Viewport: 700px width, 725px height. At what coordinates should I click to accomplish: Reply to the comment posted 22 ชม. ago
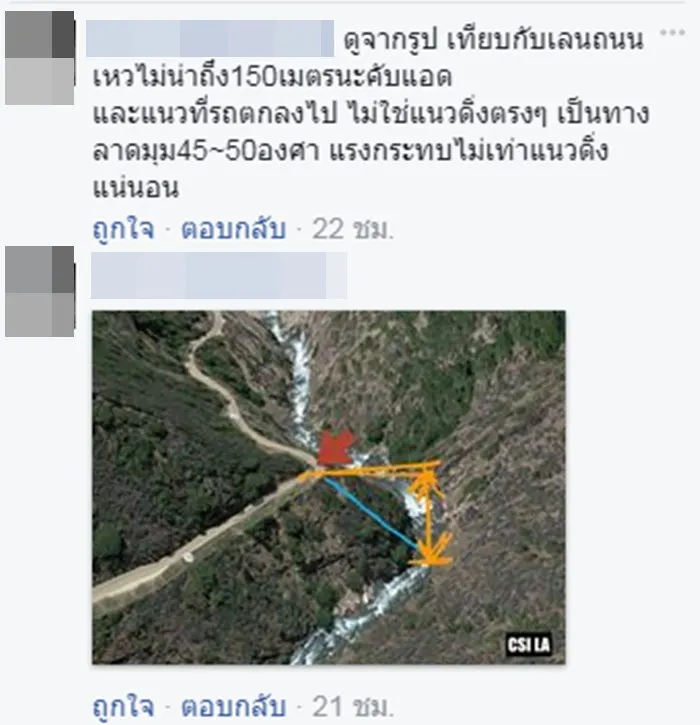point(233,230)
